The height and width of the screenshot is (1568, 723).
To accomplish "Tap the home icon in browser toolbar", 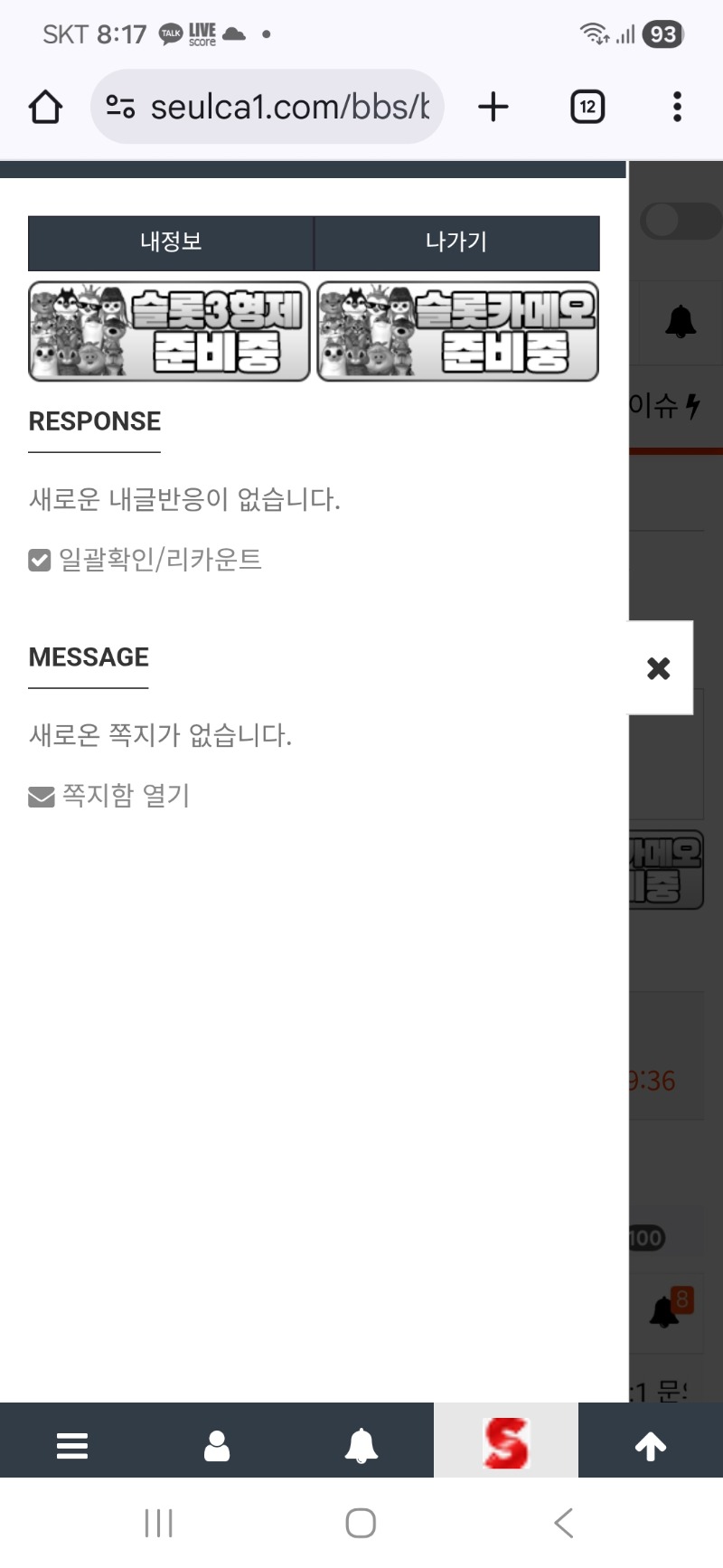I will click(x=45, y=106).
